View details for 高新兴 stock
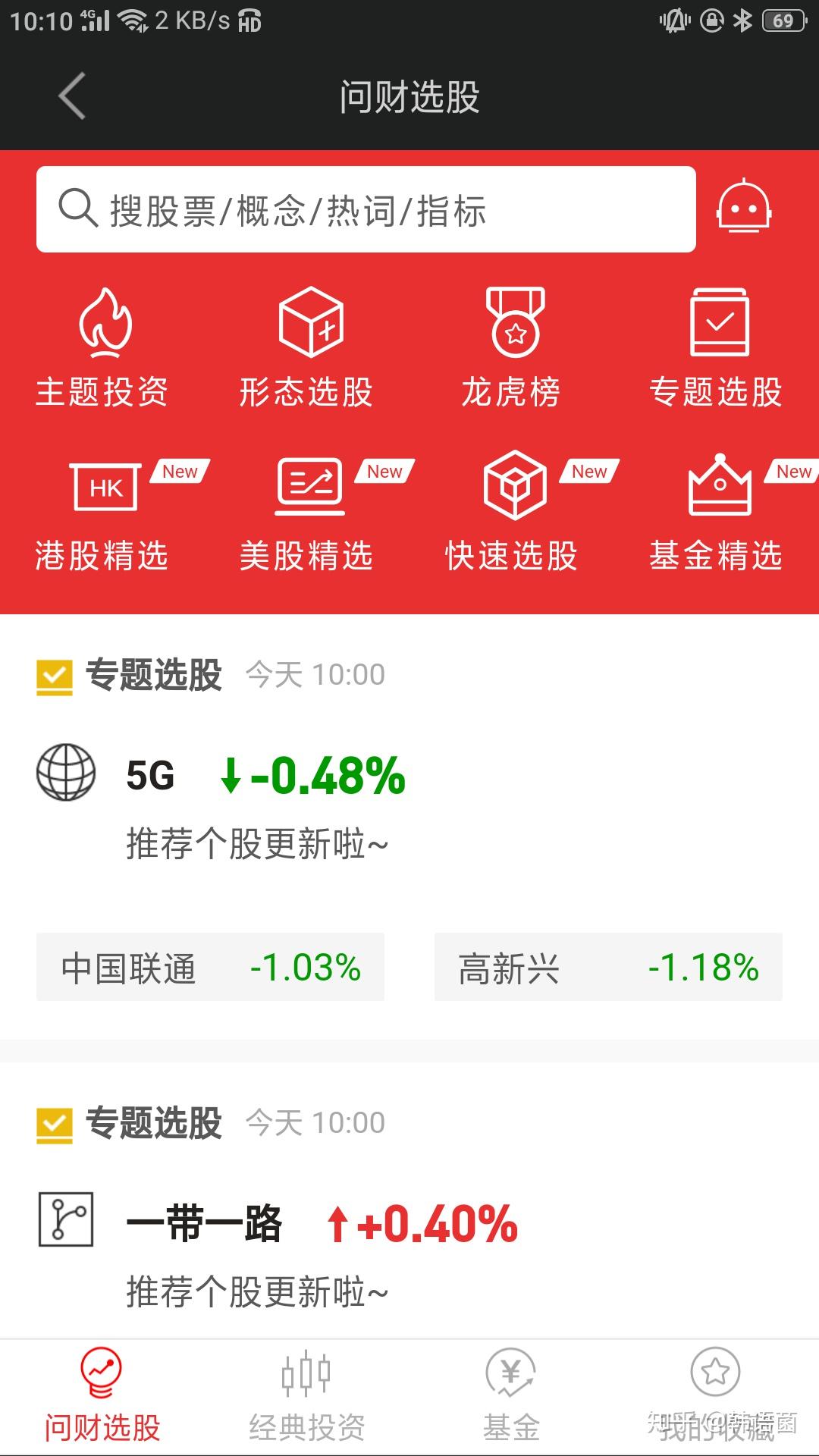 (608, 968)
